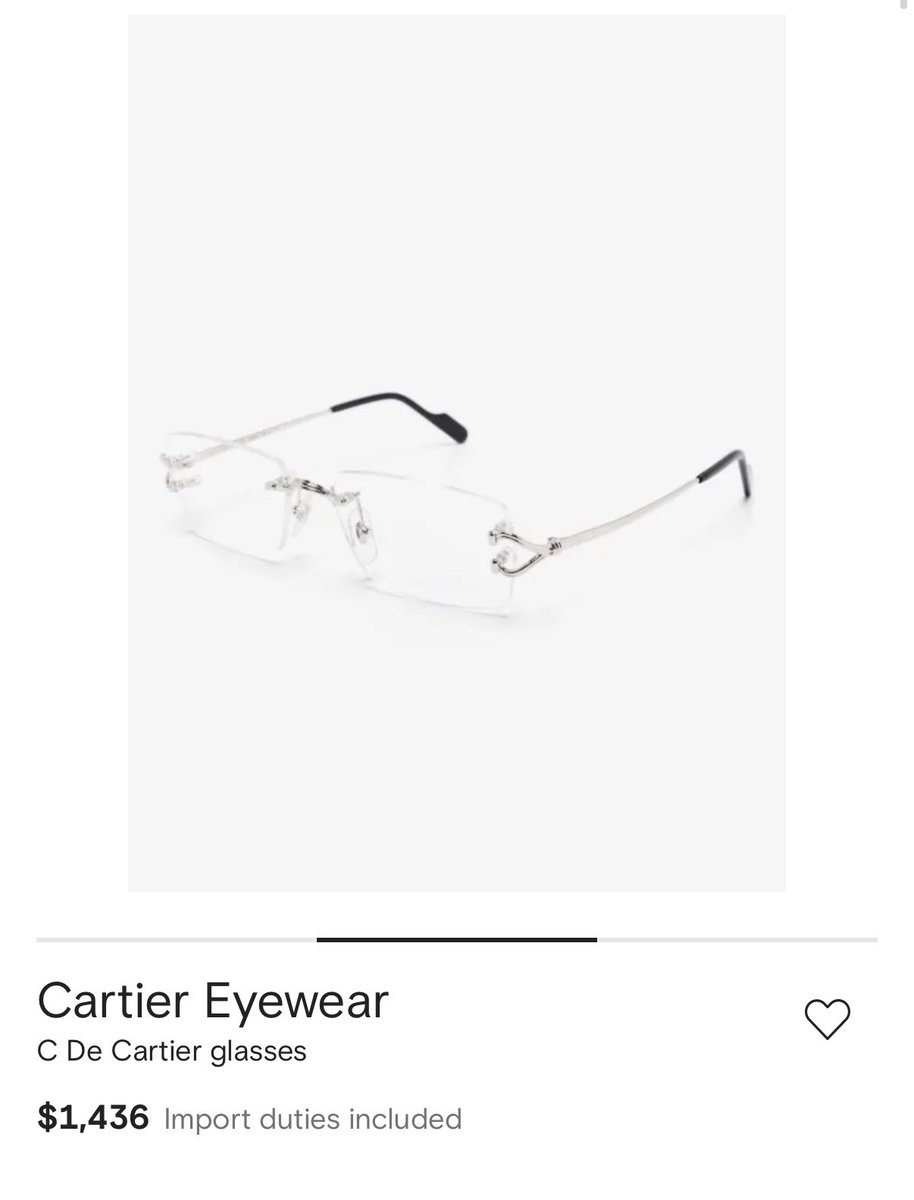Viewport: 914px width, 1200px height.
Task: Add Cartier glasses to wishlist with heart
Action: [827, 1019]
